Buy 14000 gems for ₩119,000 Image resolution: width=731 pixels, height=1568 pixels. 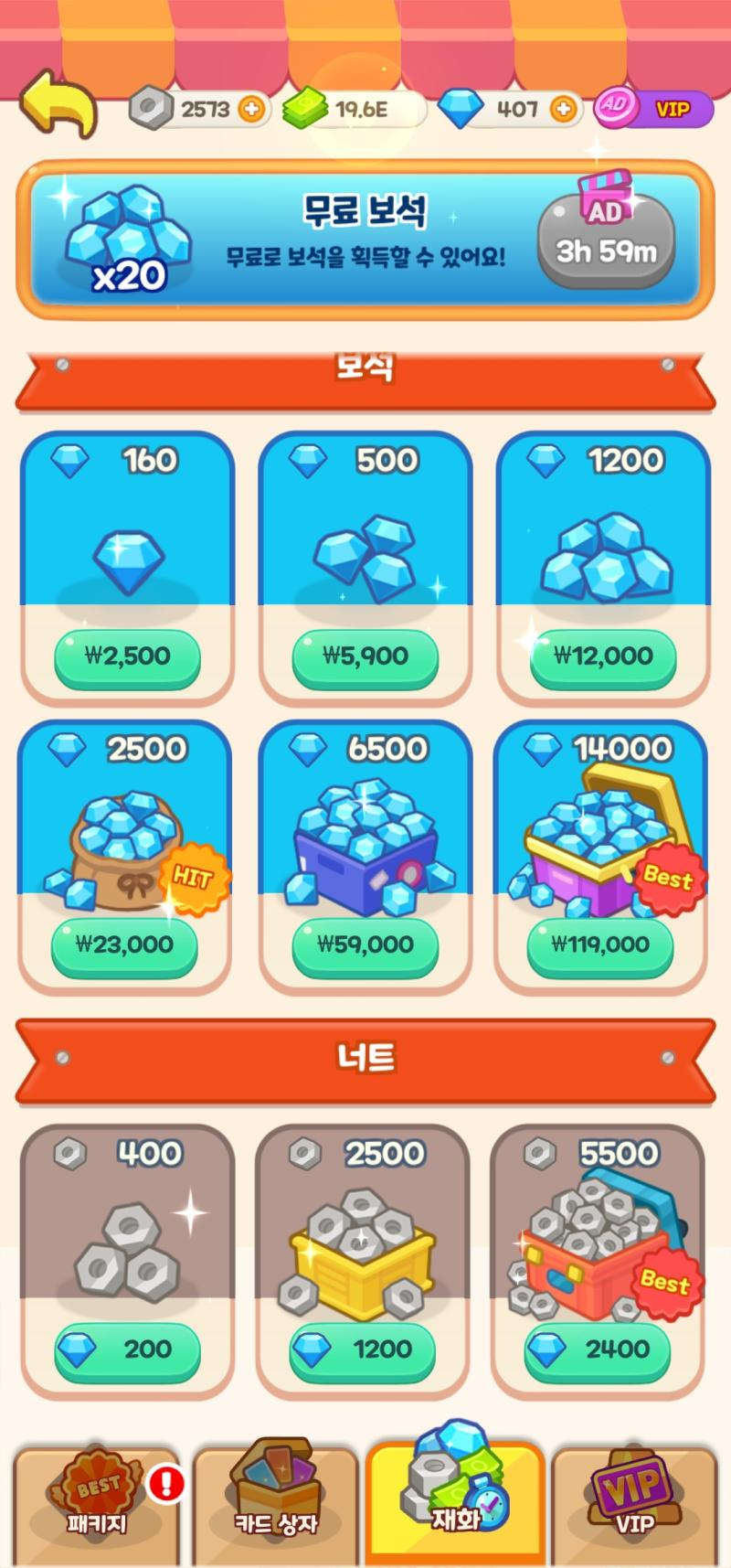[600, 945]
